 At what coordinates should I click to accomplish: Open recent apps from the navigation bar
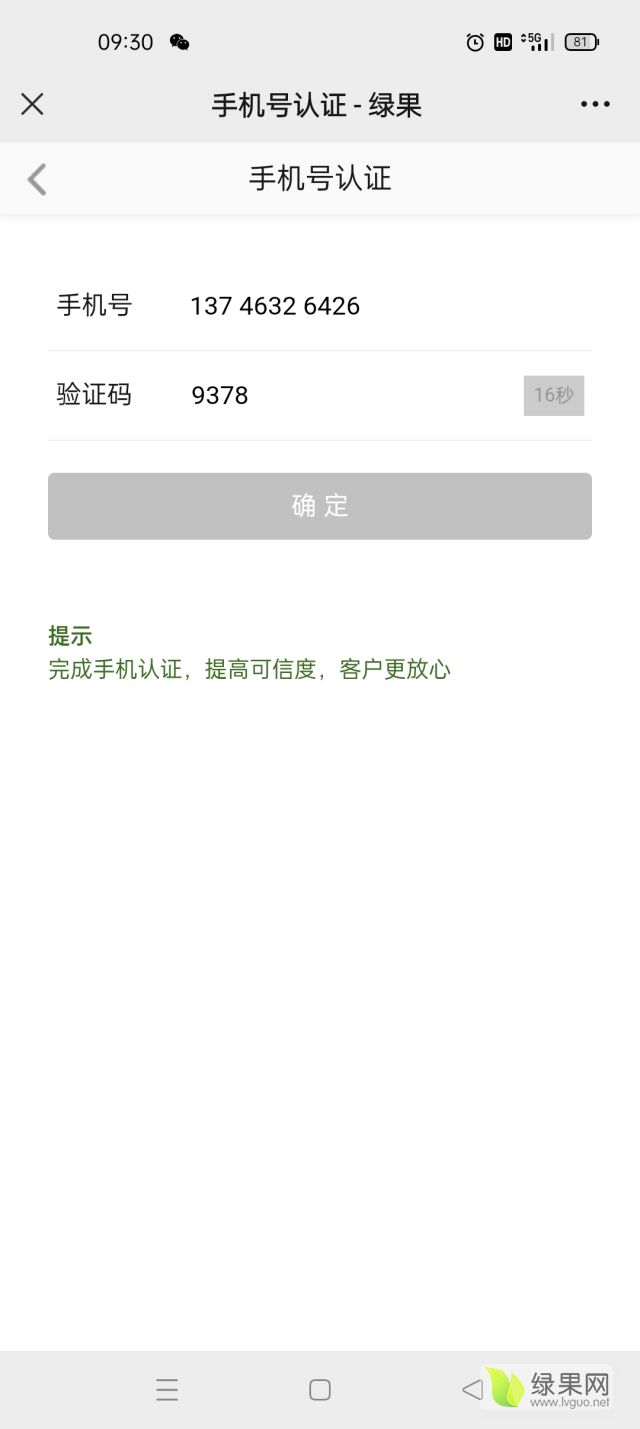167,1389
